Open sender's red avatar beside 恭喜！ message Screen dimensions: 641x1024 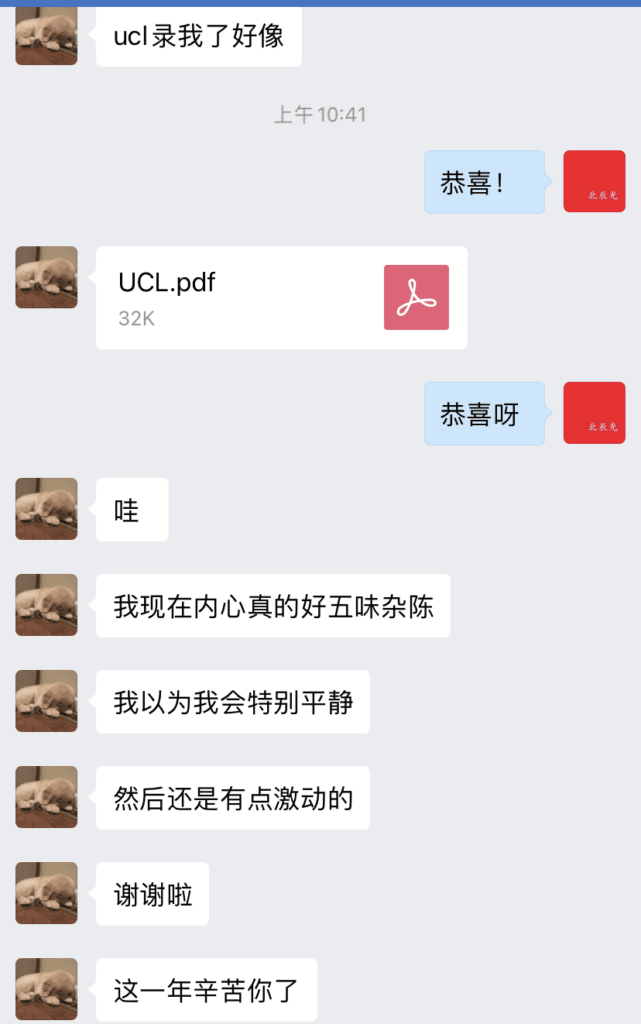pyautogui.click(x=594, y=181)
